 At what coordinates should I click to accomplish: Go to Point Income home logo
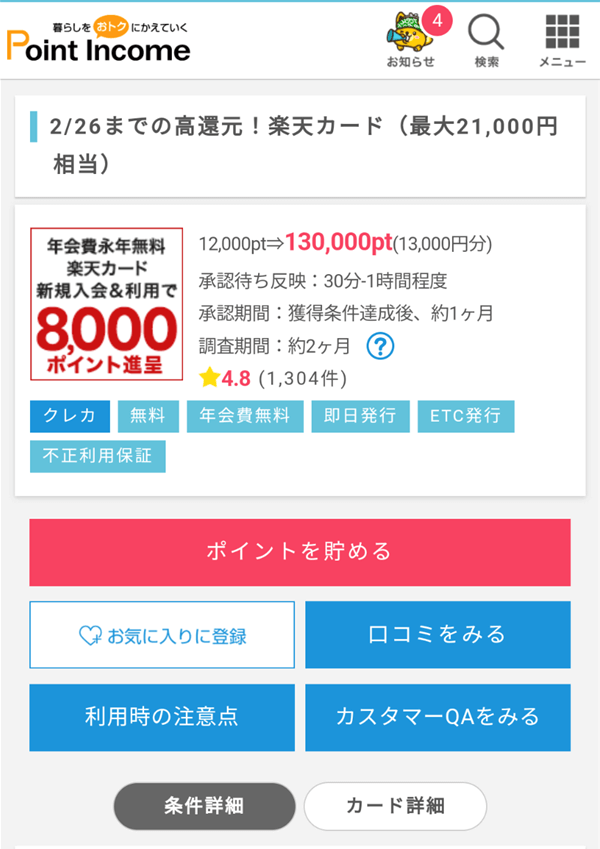[x=98, y=42]
